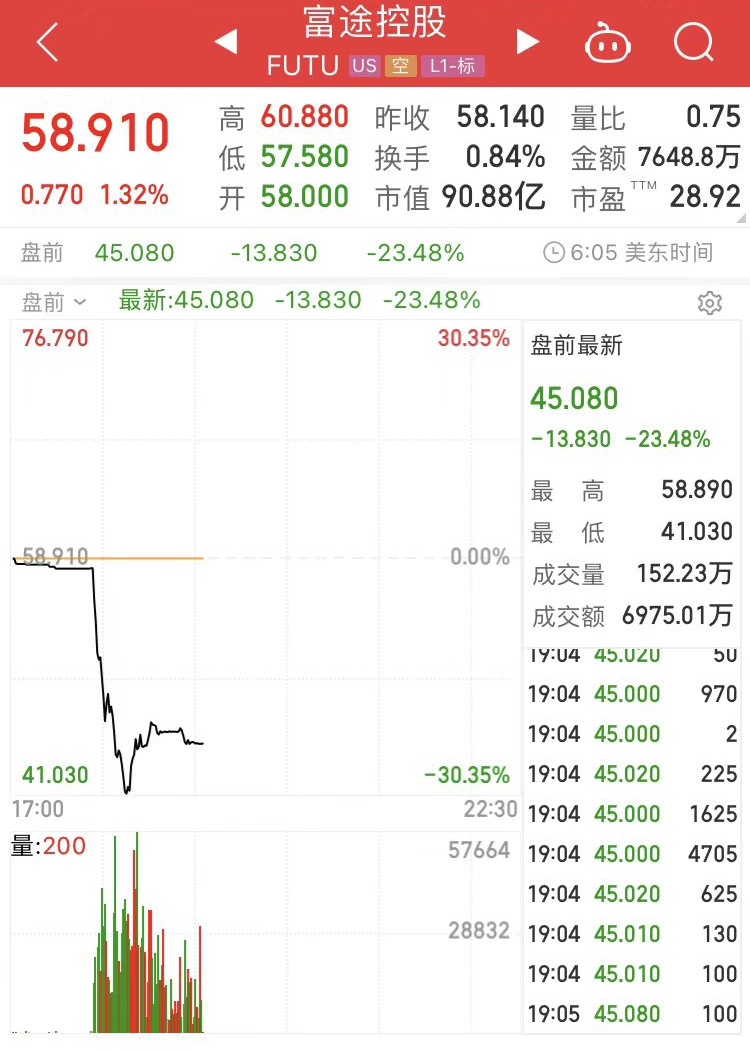Click the clock icon beside 美东时间

coord(554,252)
